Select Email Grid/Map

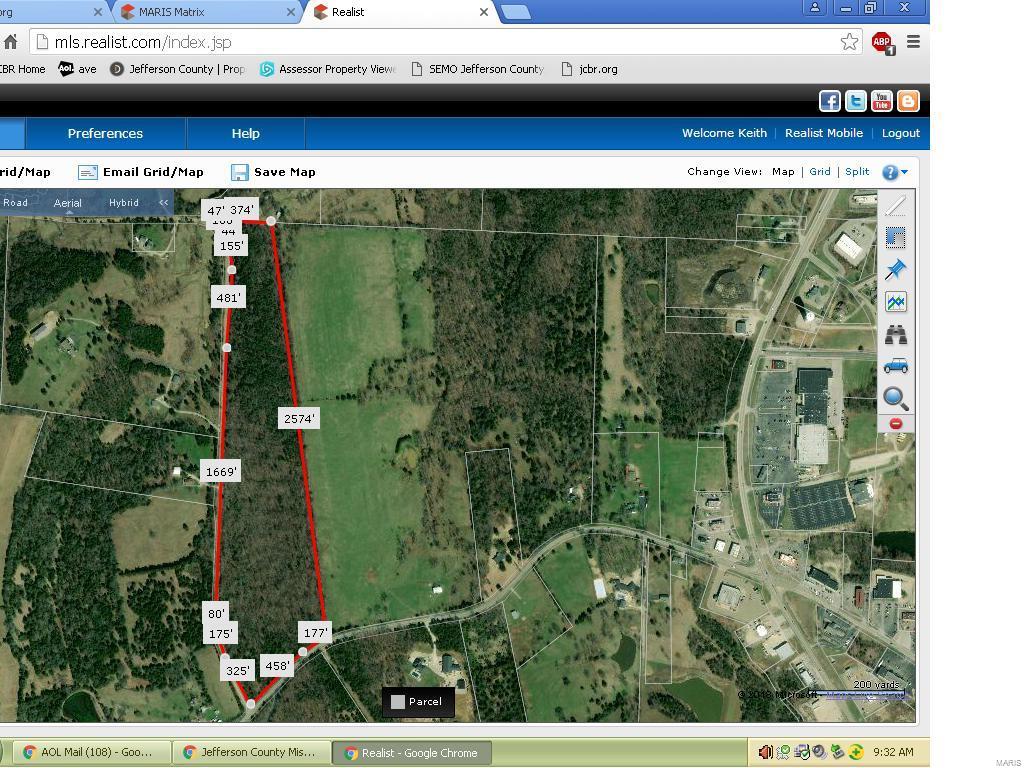point(140,172)
